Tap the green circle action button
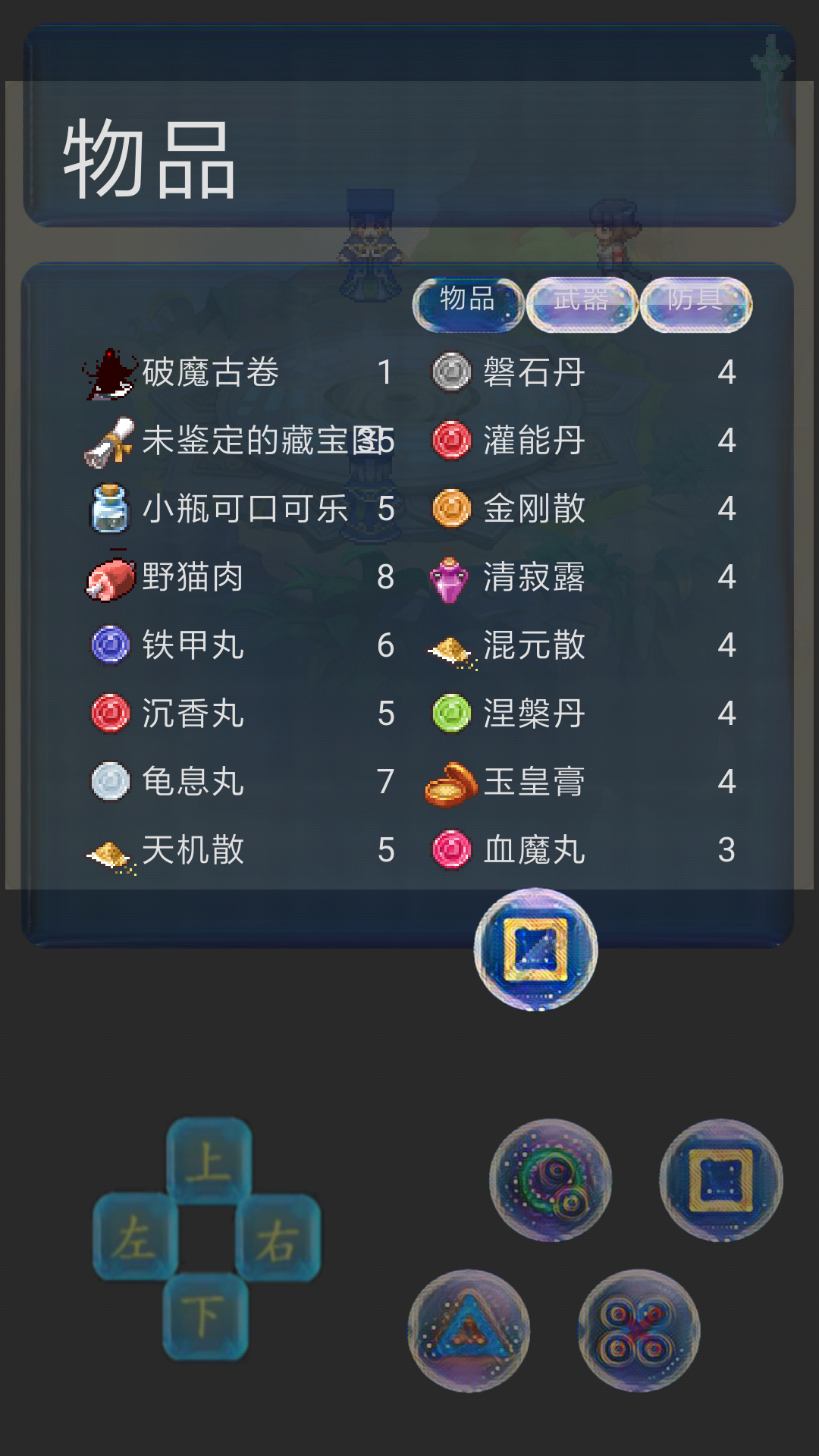819x1456 pixels. click(551, 1180)
